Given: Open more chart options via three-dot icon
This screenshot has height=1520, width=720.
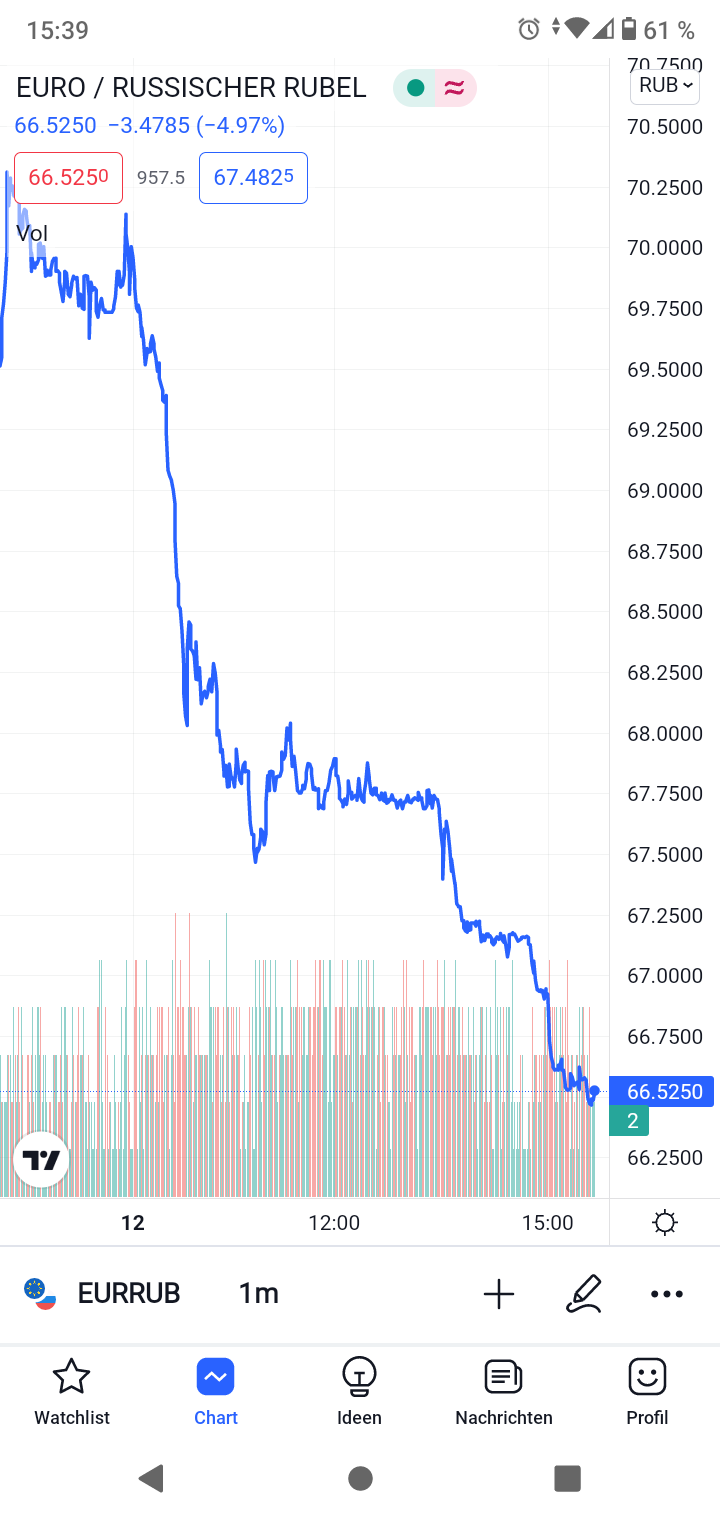Looking at the screenshot, I should [x=666, y=1293].
